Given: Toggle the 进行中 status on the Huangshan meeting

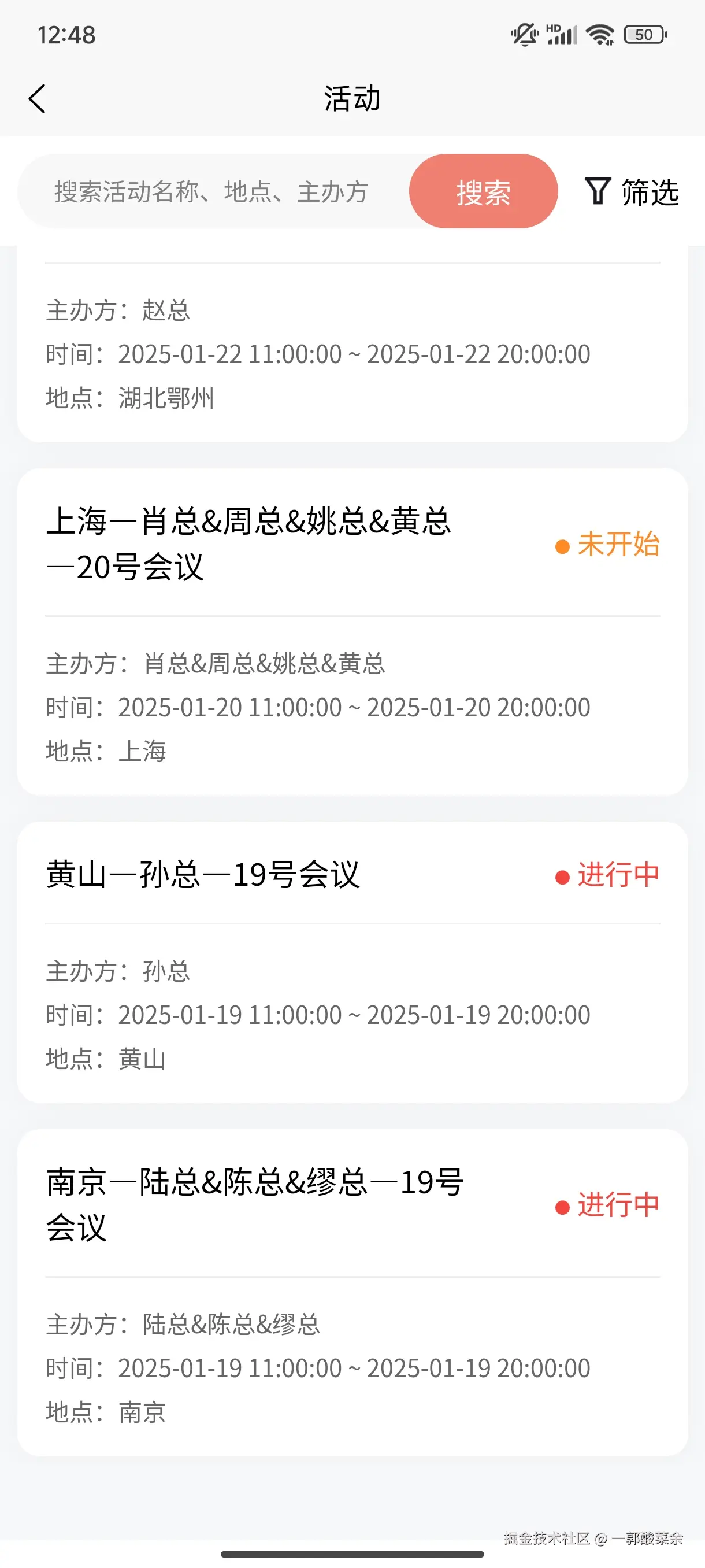Looking at the screenshot, I should pyautogui.click(x=618, y=877).
